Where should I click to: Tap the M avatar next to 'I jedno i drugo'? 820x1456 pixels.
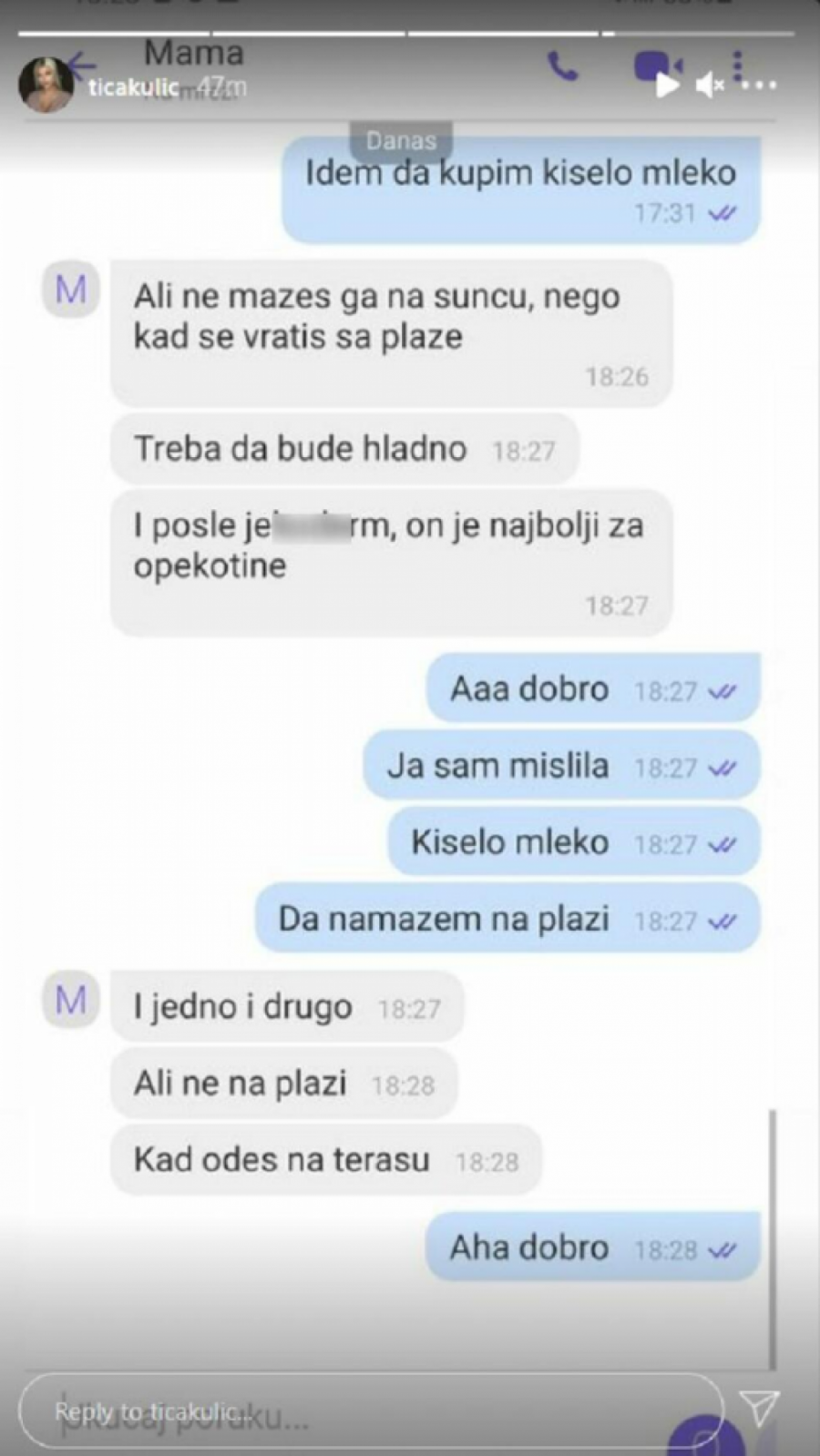click(70, 1000)
